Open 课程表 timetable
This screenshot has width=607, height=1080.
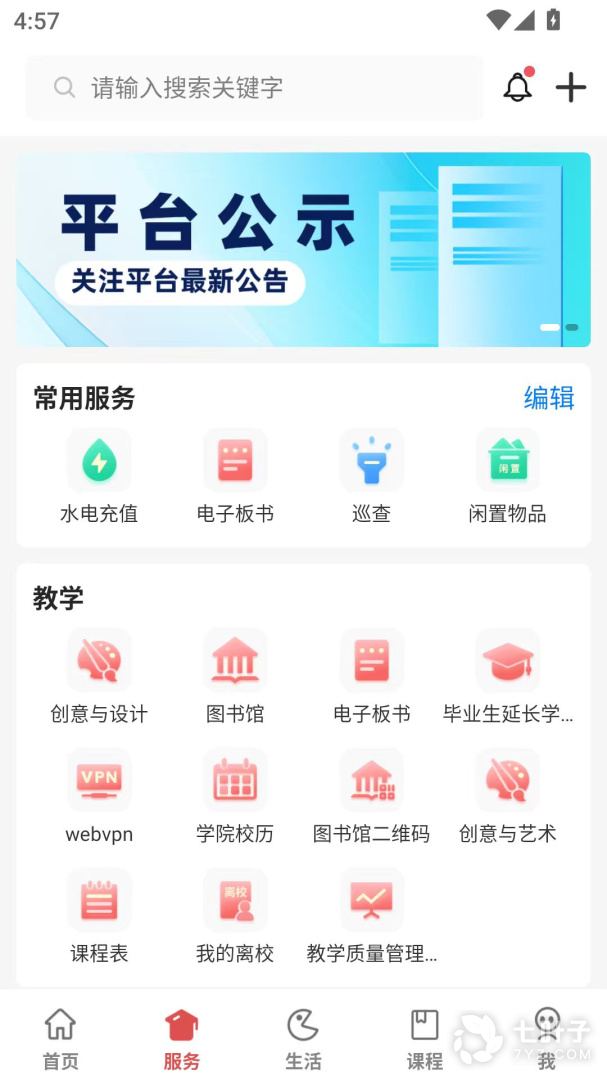click(x=99, y=916)
